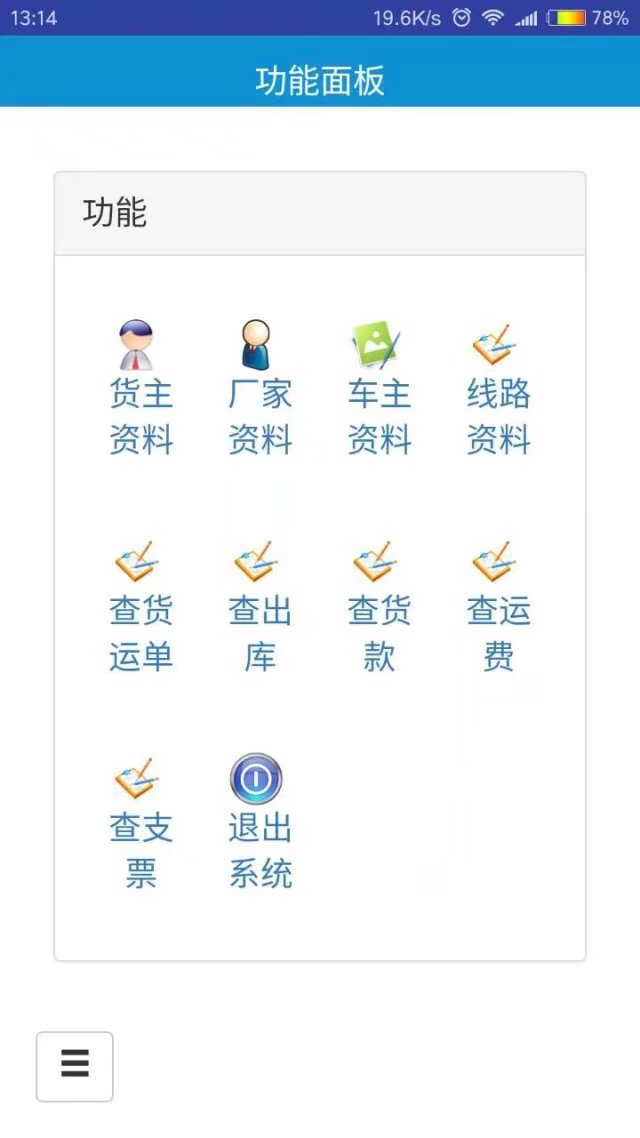This screenshot has height=1138, width=640.
Task: Select 查出库 to check outbound
Action: 260,607
